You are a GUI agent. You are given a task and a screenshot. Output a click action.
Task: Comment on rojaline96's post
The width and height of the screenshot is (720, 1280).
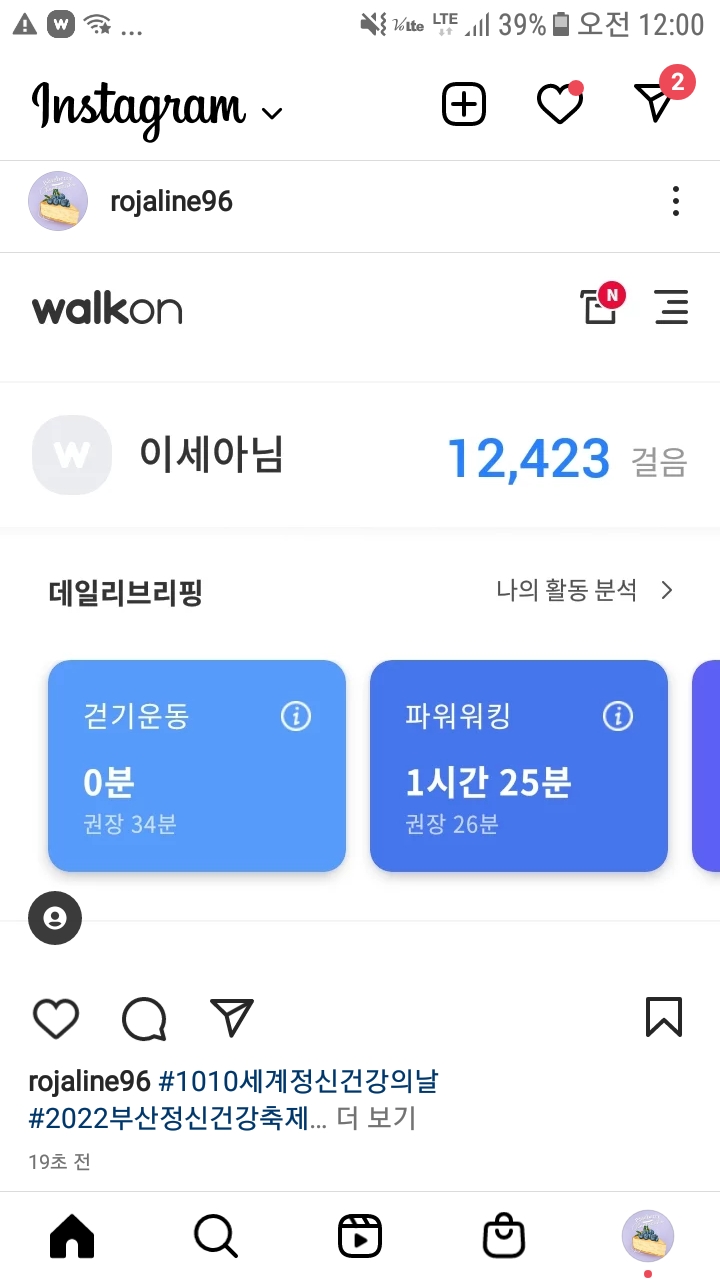point(144,1018)
